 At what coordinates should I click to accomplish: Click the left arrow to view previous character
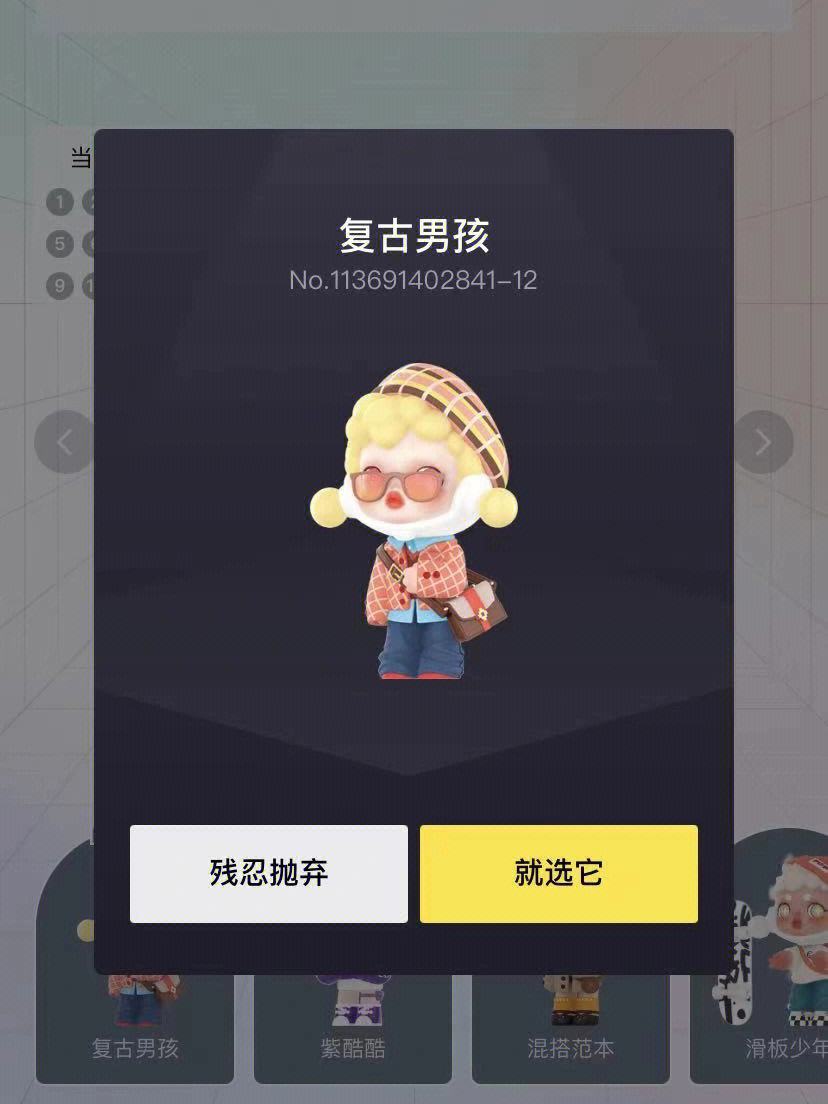click(x=64, y=441)
